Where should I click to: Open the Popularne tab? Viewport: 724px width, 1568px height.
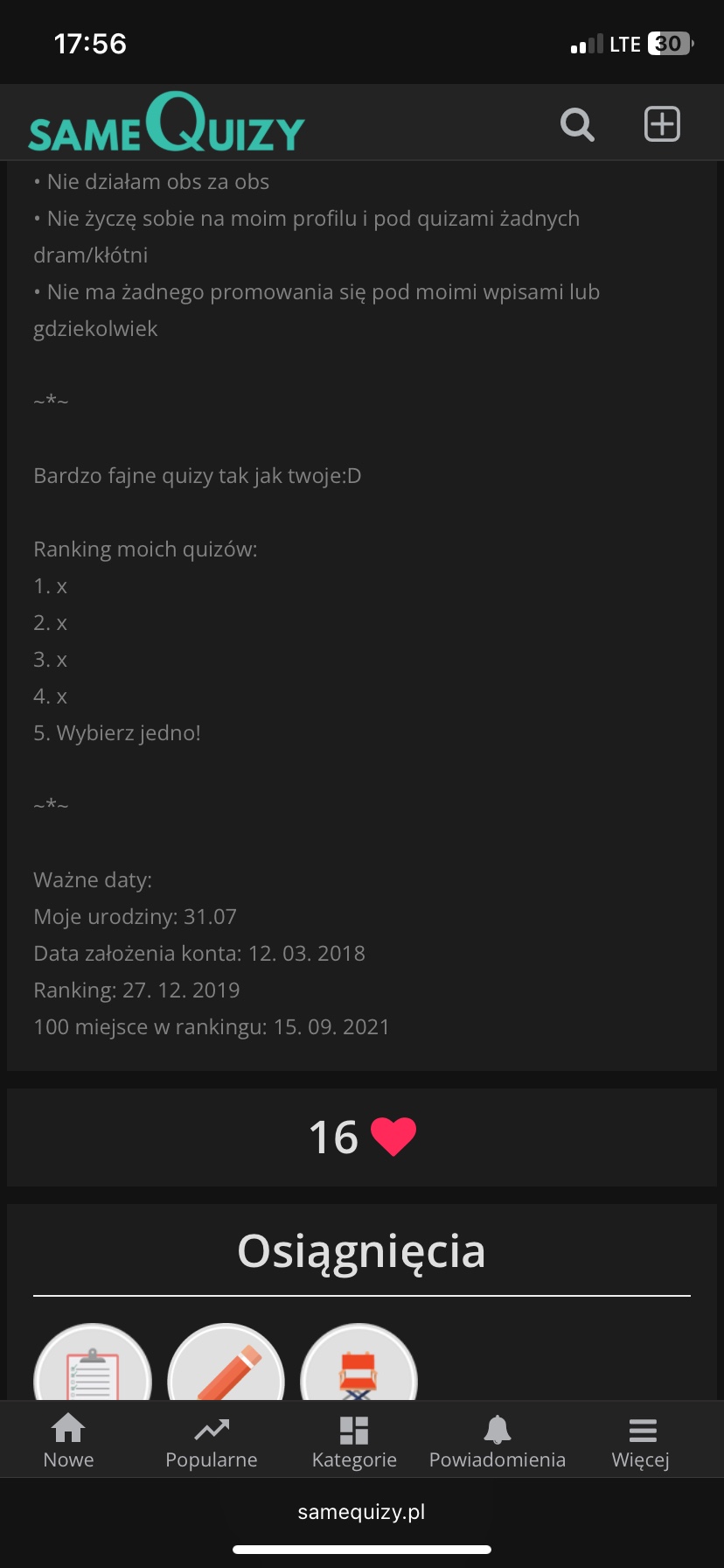coord(212,1442)
